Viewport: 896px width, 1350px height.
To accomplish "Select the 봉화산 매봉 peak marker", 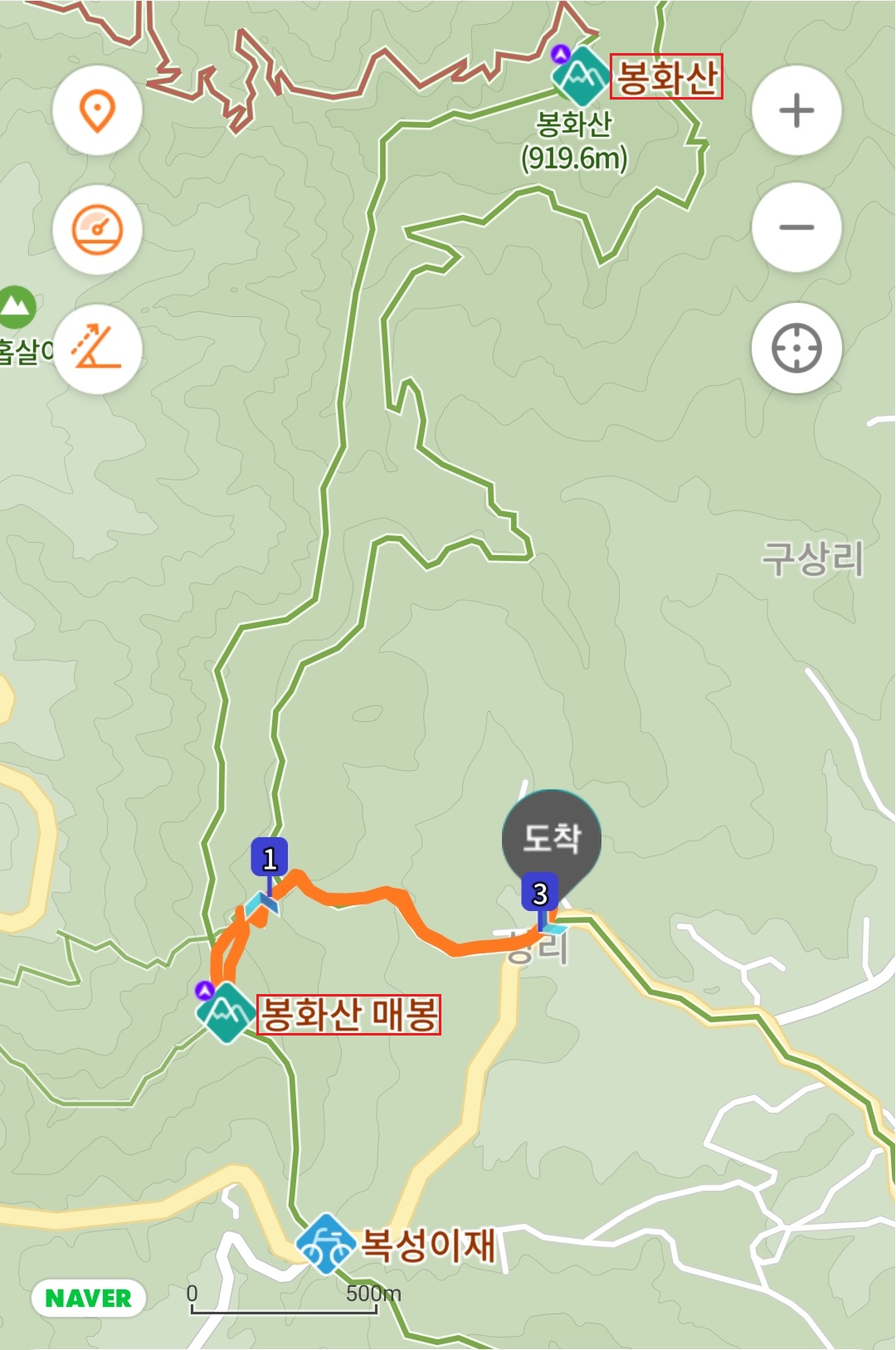I will tap(226, 1012).
